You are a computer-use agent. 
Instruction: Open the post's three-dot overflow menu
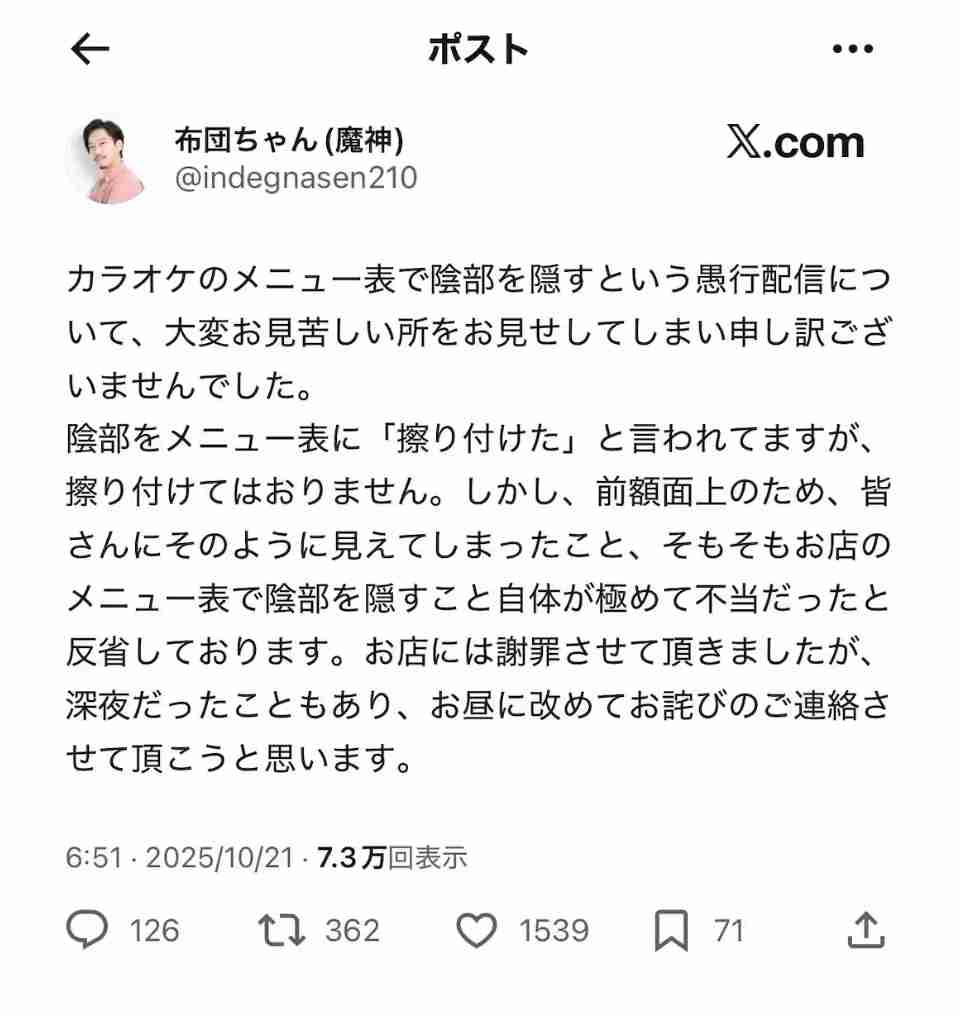(852, 49)
